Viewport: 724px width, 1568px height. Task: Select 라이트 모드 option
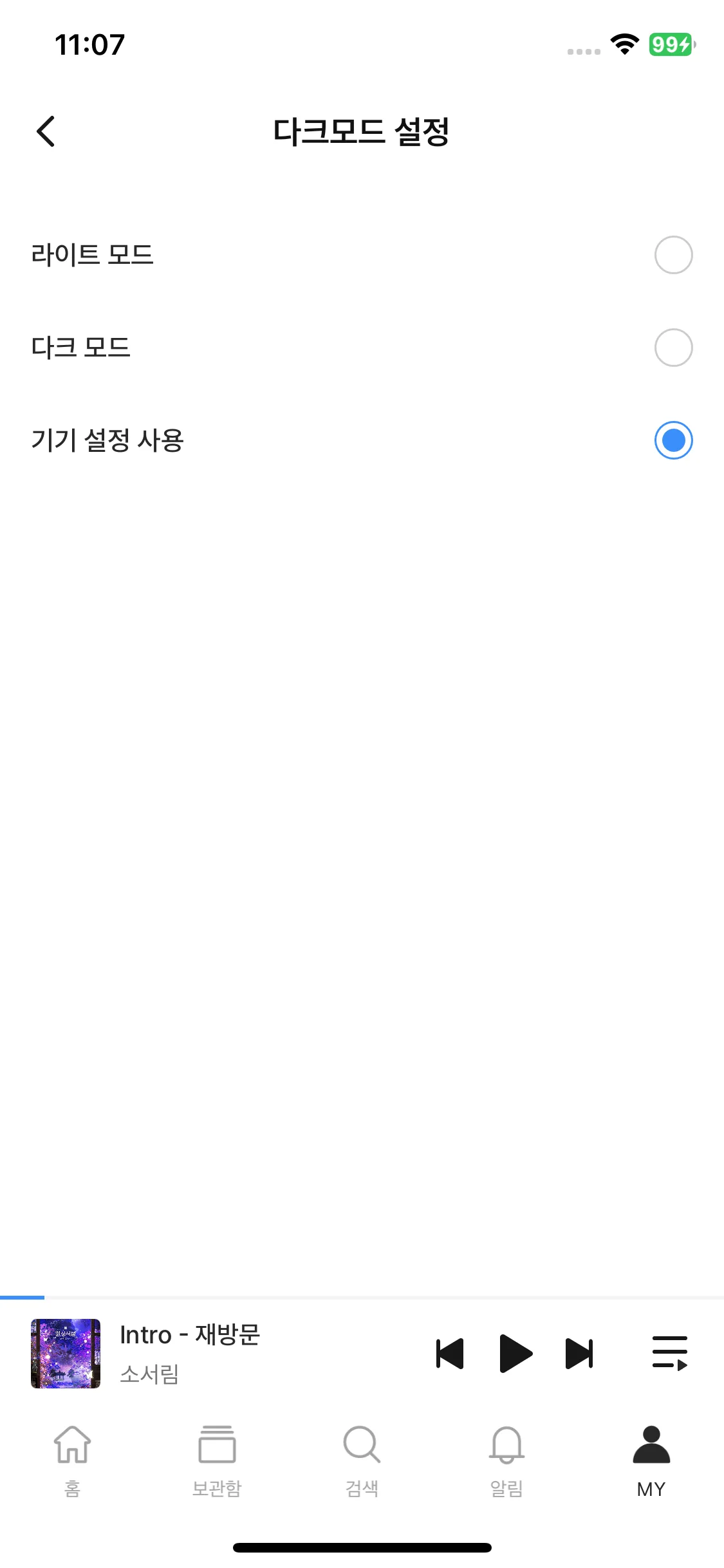673,255
